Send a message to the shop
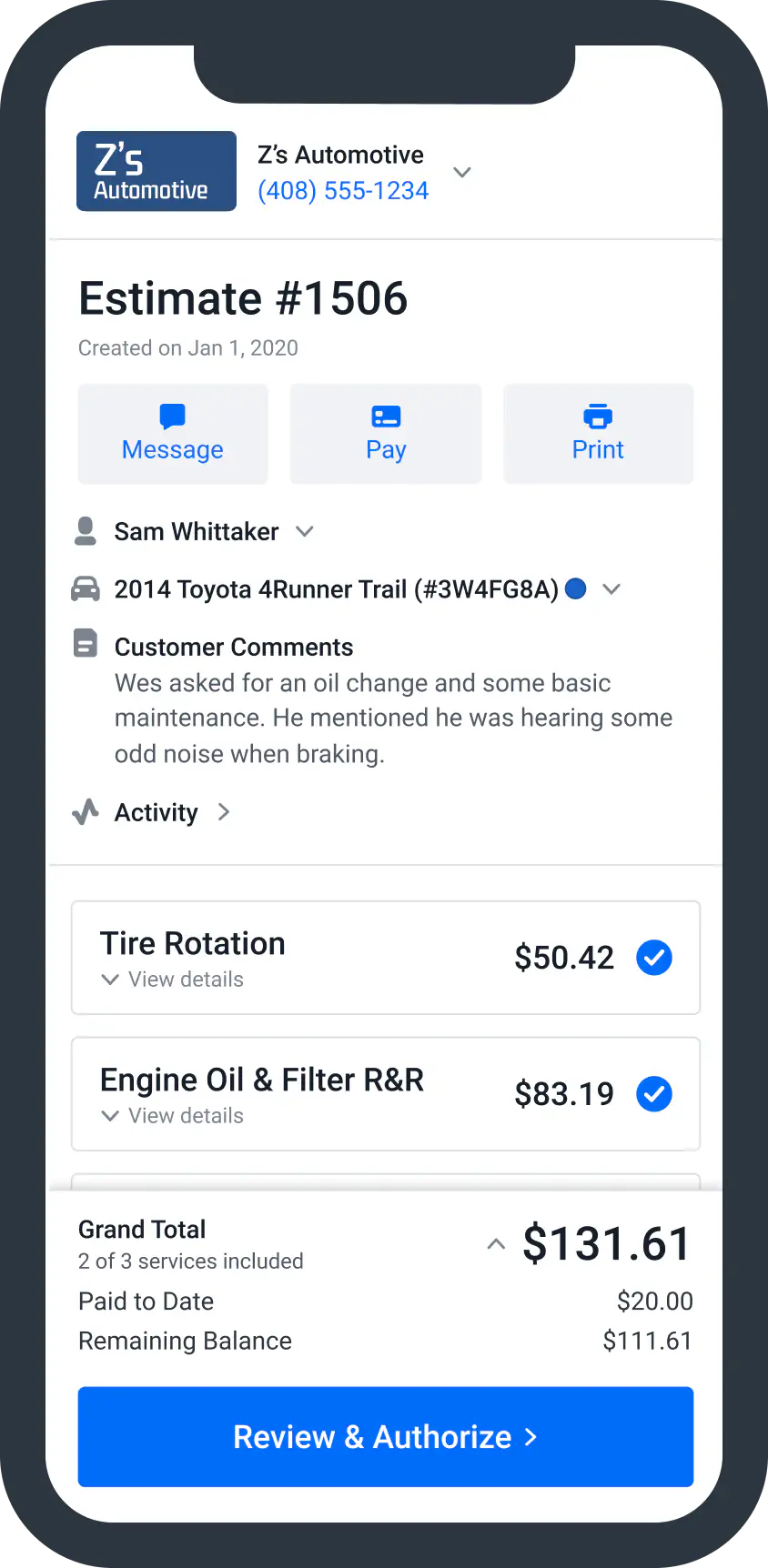Viewport: 768px width, 1568px height. point(173,434)
